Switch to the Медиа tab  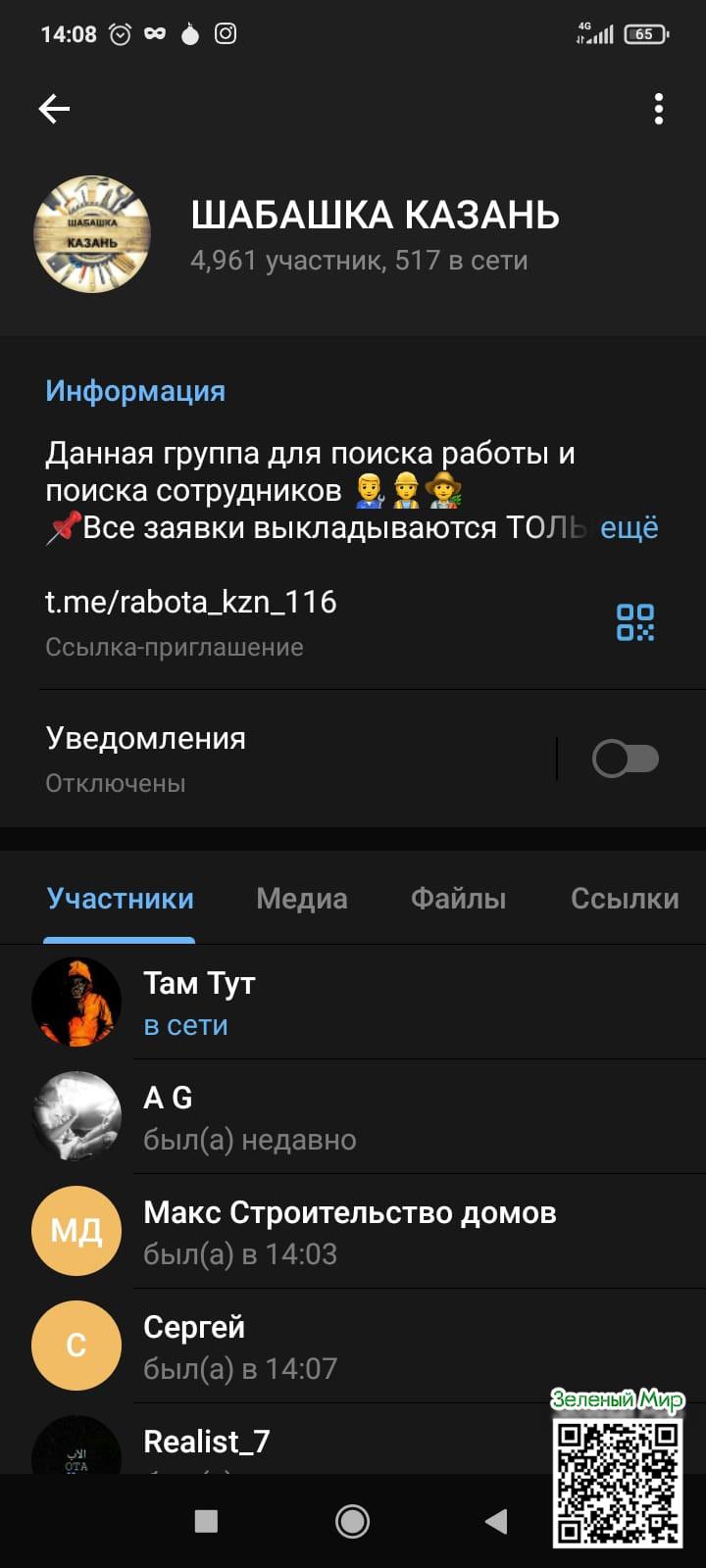point(302,899)
